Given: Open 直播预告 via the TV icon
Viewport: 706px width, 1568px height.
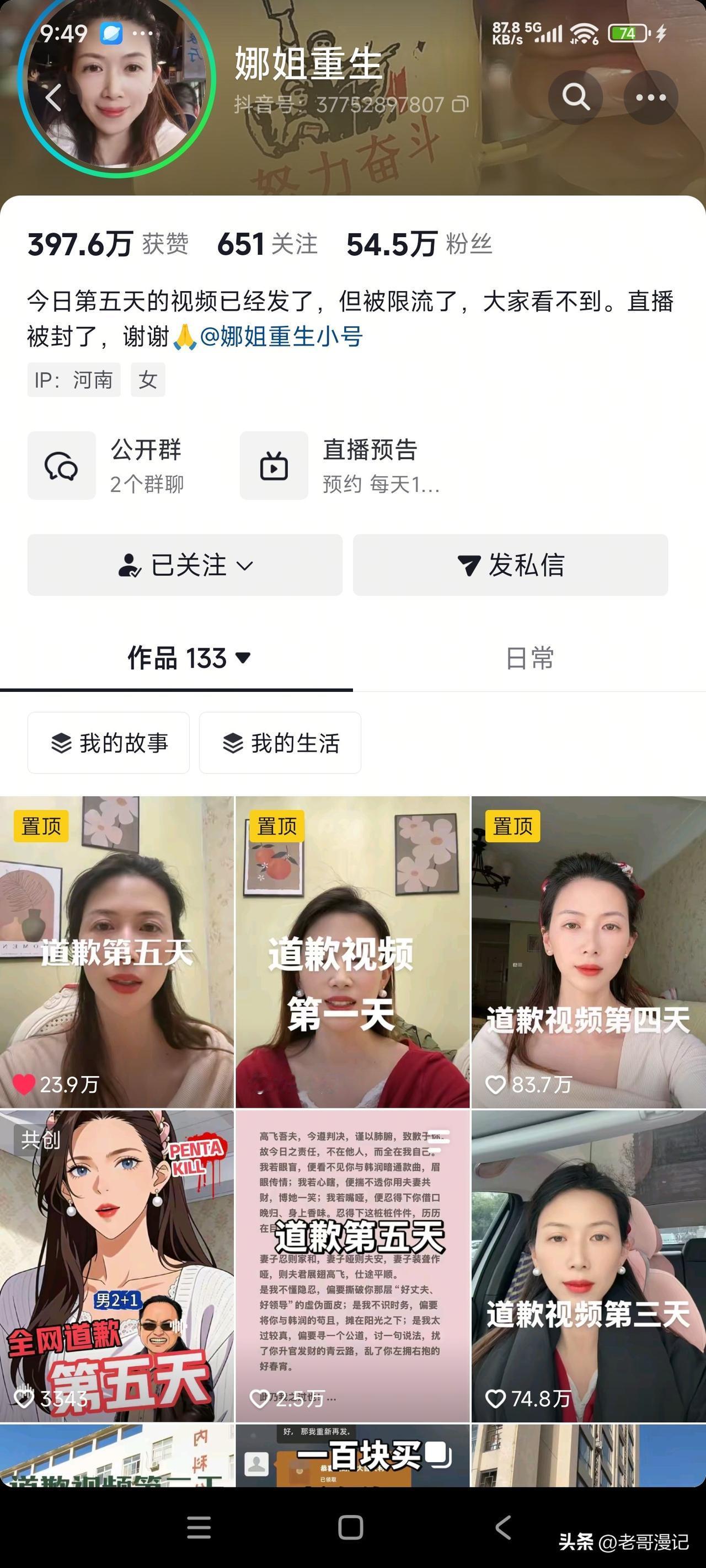Looking at the screenshot, I should click(275, 465).
